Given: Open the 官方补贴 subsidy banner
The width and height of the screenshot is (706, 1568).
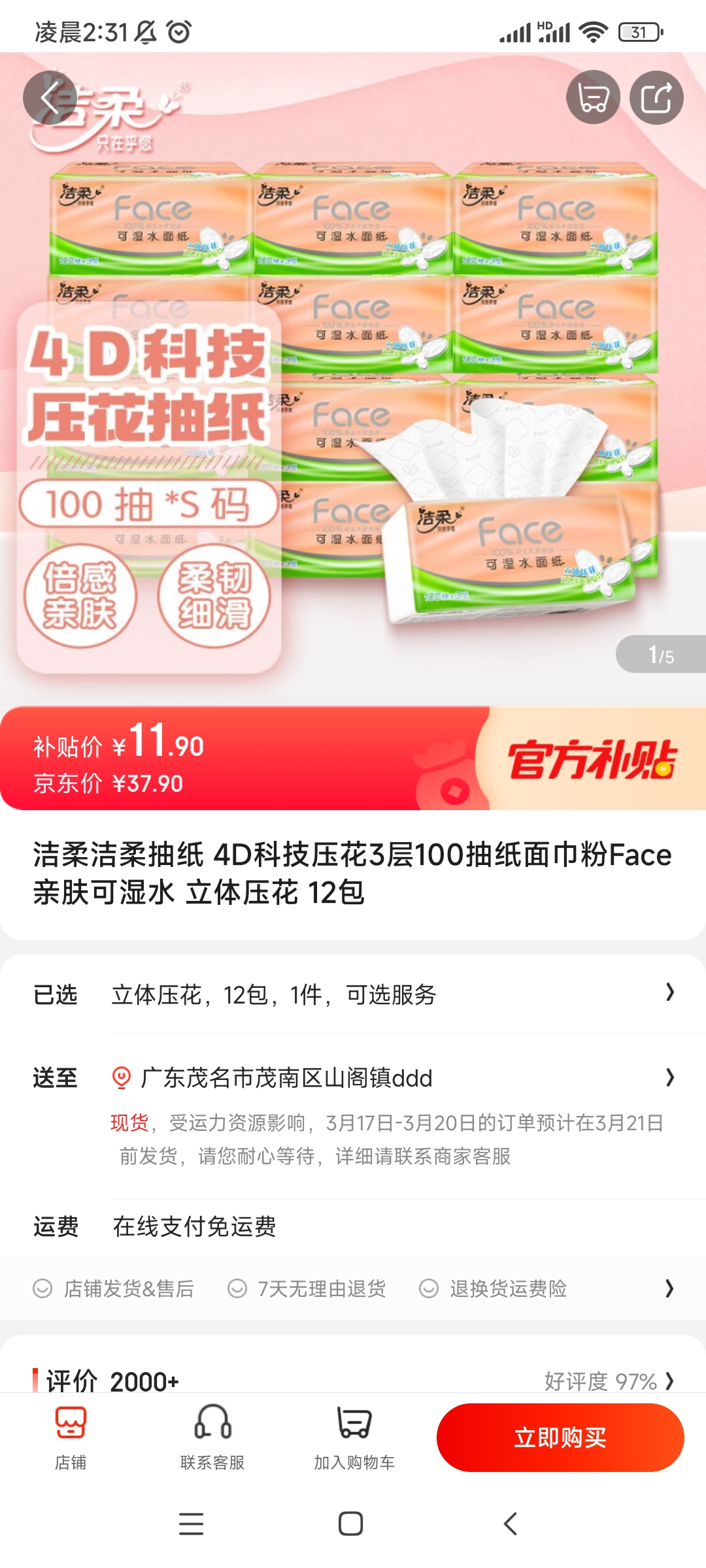Looking at the screenshot, I should (x=592, y=759).
